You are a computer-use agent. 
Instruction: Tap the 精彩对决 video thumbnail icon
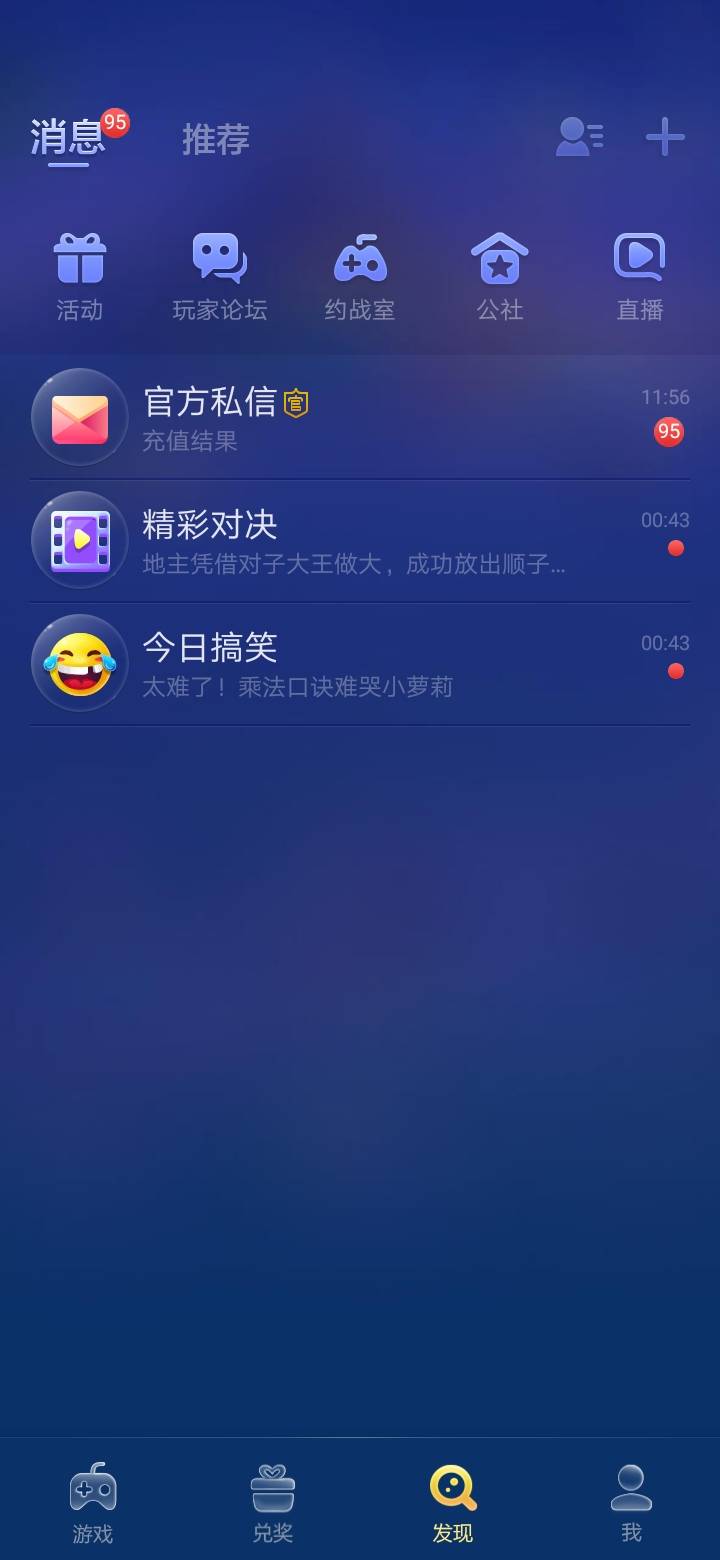[x=80, y=540]
